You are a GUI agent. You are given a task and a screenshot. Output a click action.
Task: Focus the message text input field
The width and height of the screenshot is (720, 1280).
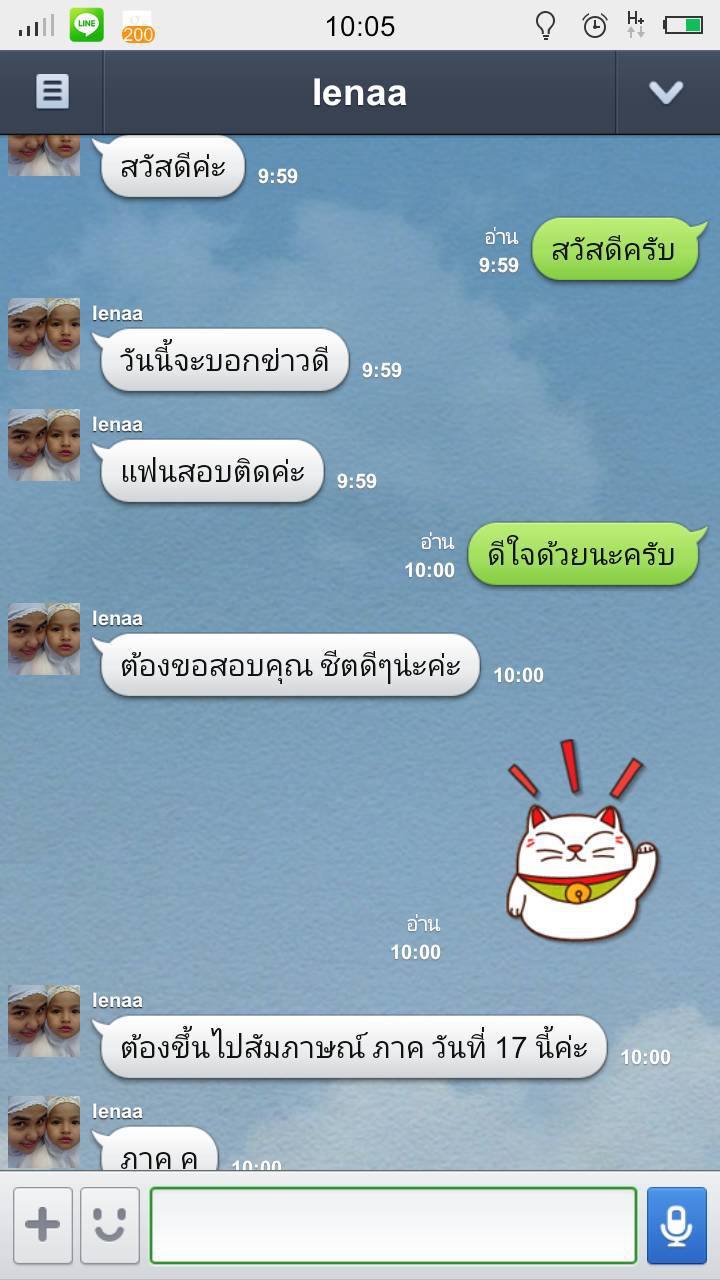[393, 1226]
